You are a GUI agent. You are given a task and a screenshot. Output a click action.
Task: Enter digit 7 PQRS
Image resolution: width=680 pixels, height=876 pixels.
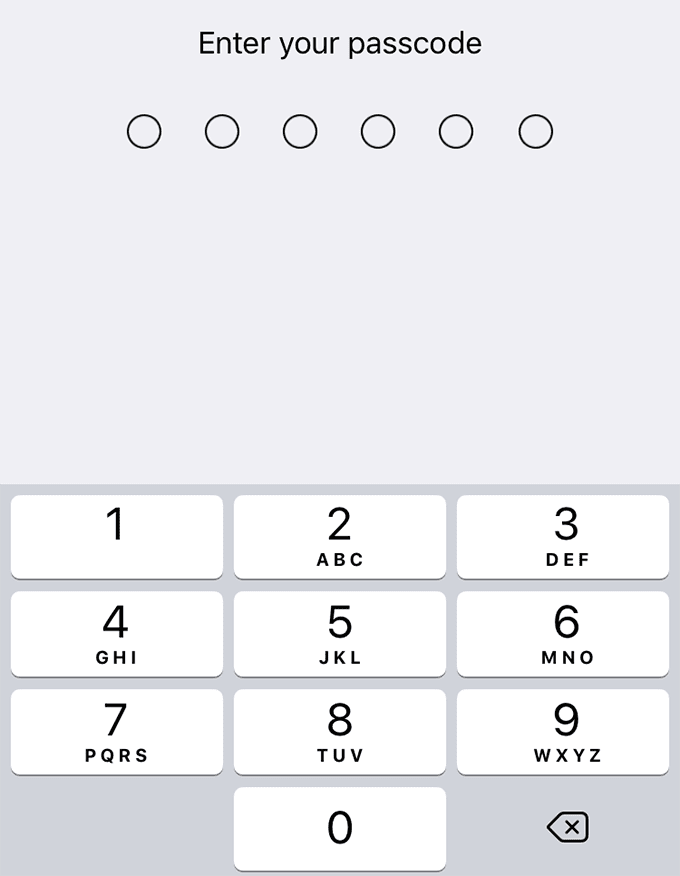[x=116, y=731]
